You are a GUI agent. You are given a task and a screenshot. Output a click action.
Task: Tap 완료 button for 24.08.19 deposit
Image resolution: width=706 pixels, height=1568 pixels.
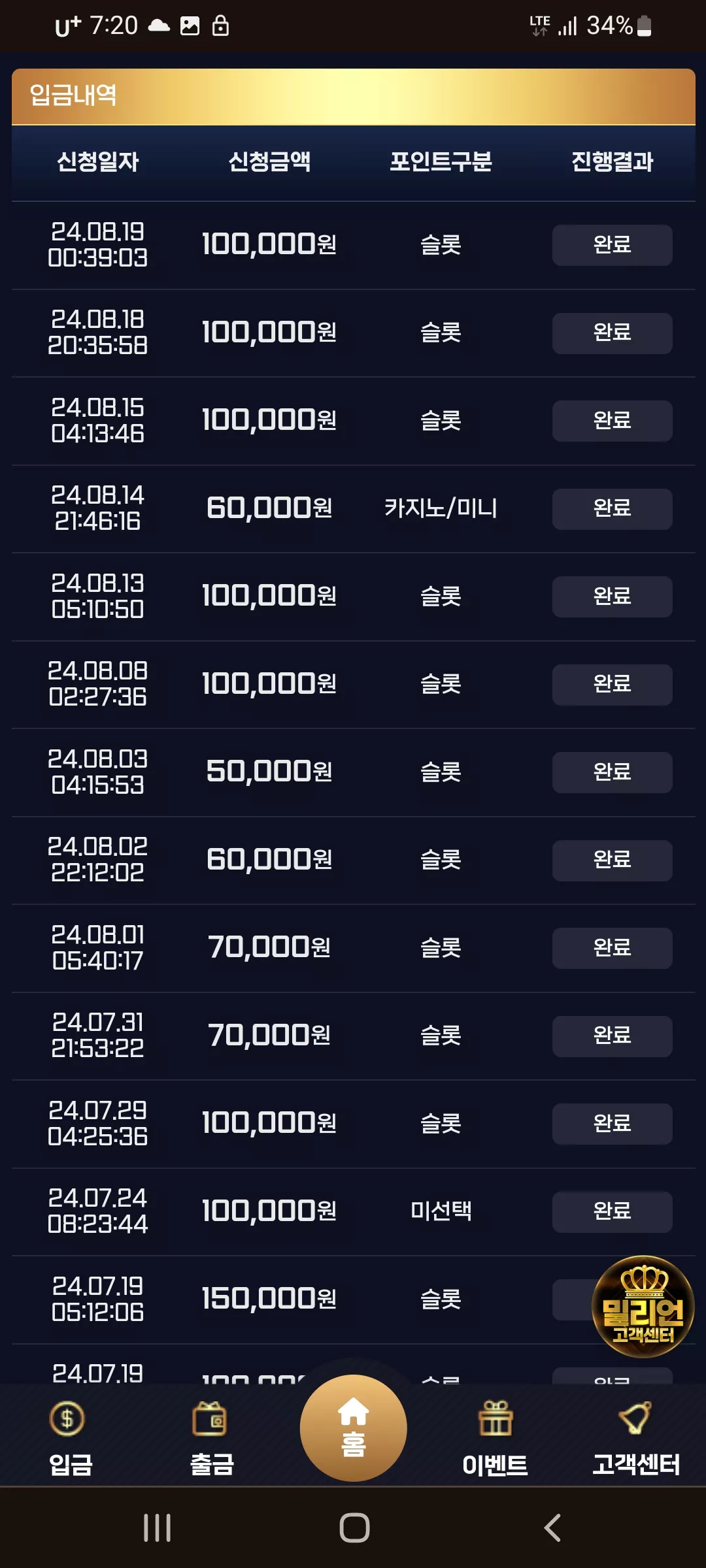click(x=613, y=245)
